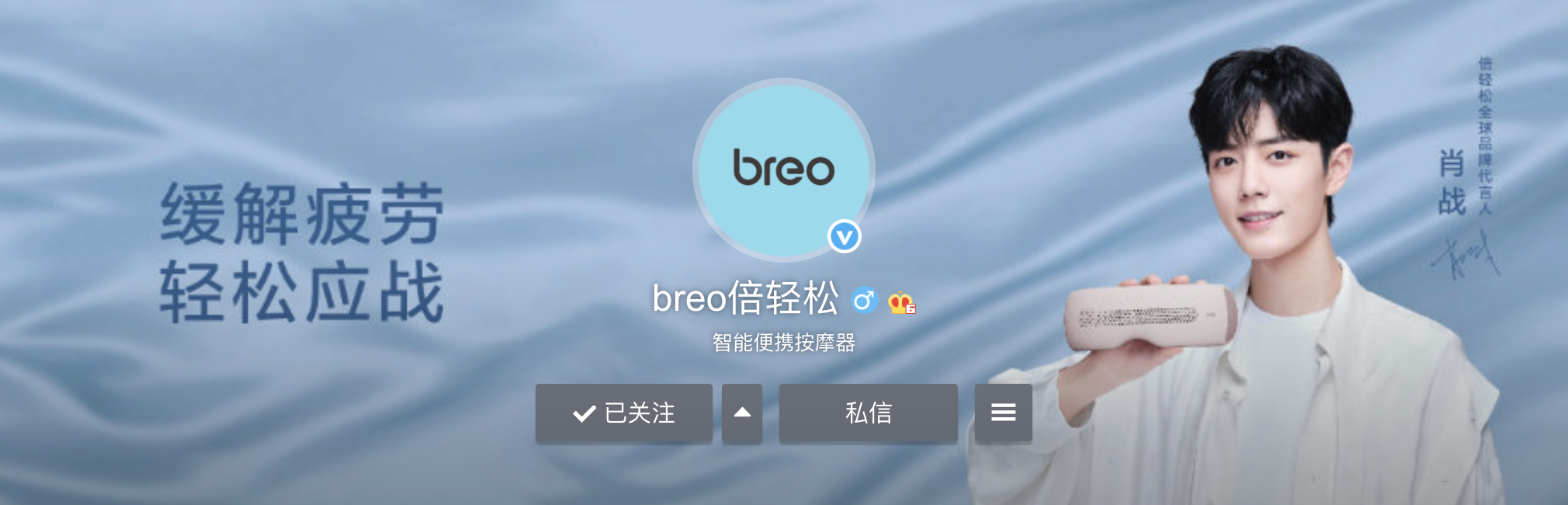The width and height of the screenshot is (1568, 505).
Task: Open the breo profile avatar
Action: tap(783, 169)
